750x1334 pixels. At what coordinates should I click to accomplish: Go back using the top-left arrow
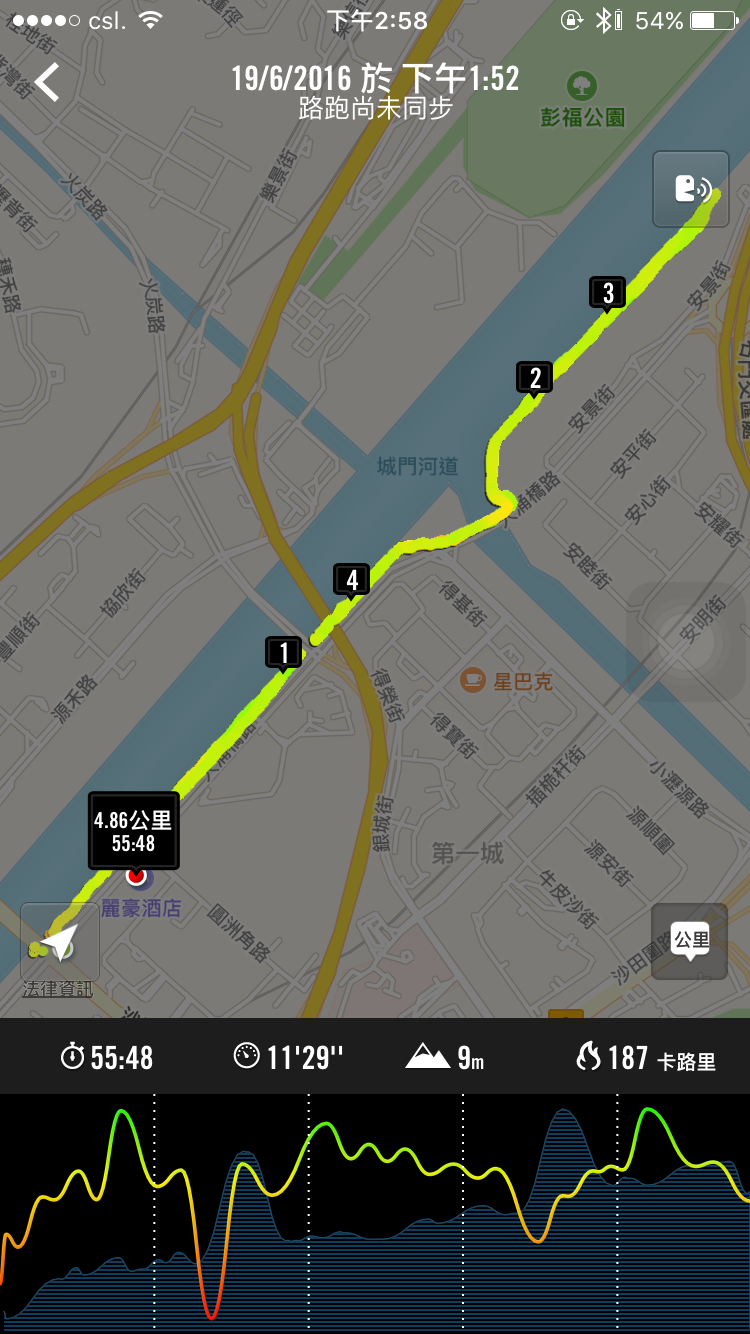(x=47, y=82)
